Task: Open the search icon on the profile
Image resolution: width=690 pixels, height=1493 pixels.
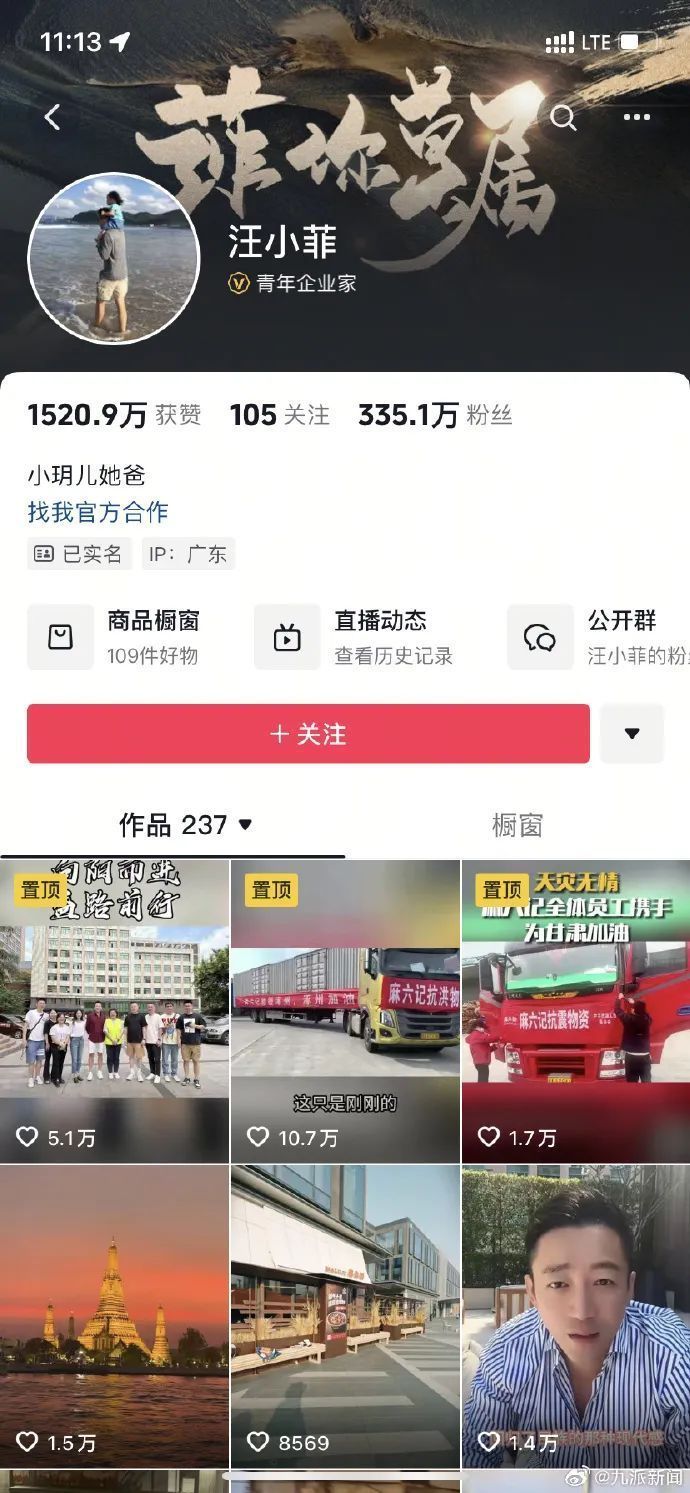Action: (x=564, y=118)
